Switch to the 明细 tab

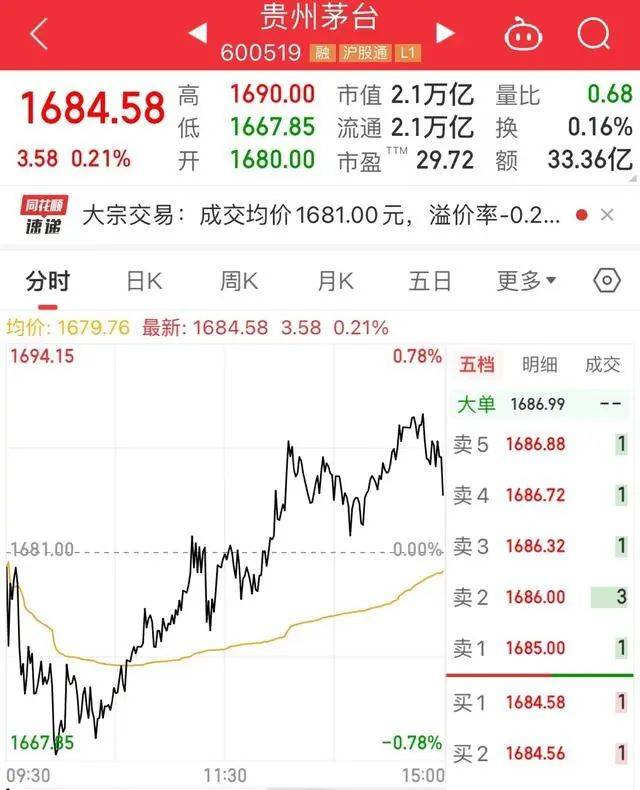click(x=539, y=365)
